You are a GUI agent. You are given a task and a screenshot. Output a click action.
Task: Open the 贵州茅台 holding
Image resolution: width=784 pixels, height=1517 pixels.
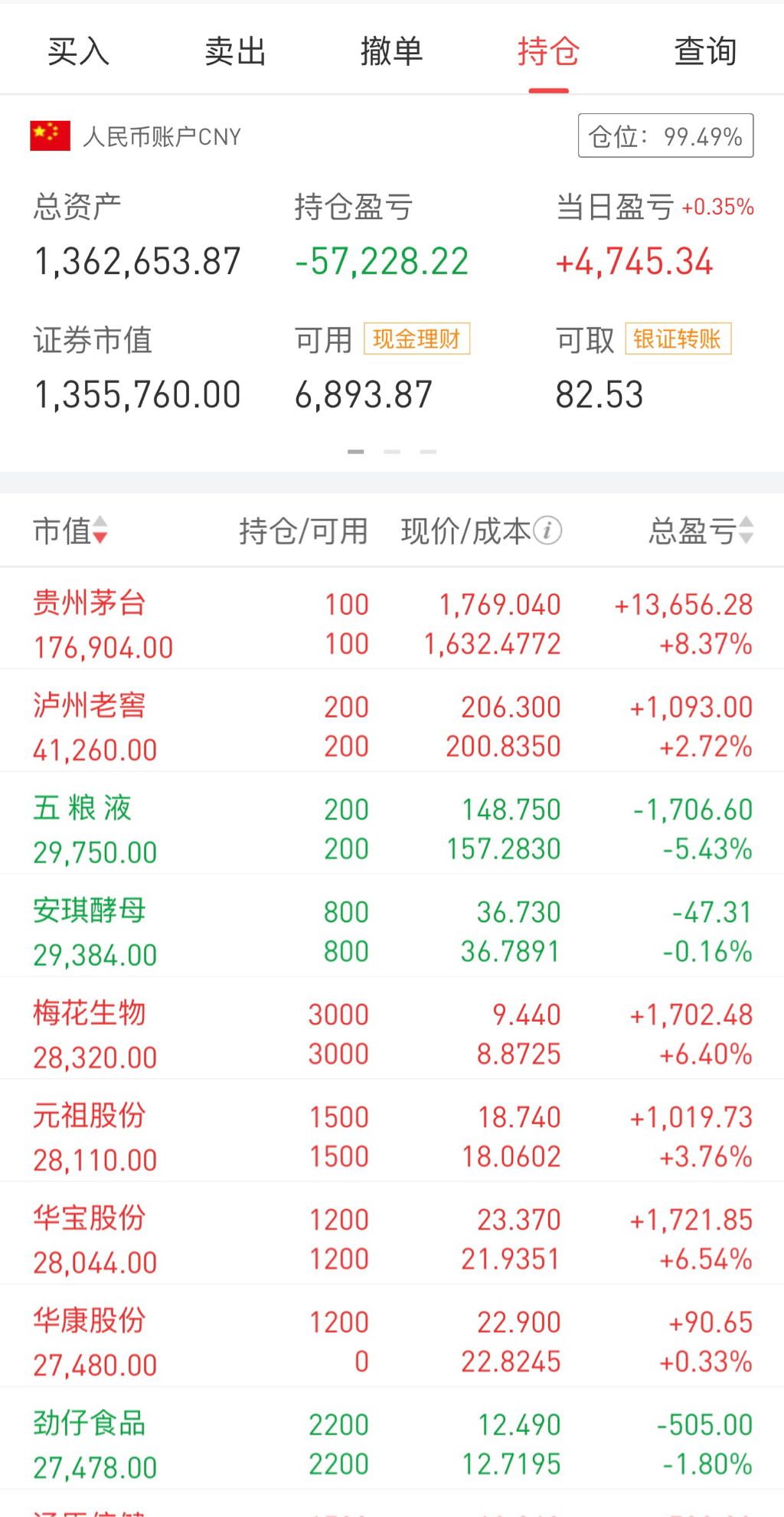pos(392,623)
